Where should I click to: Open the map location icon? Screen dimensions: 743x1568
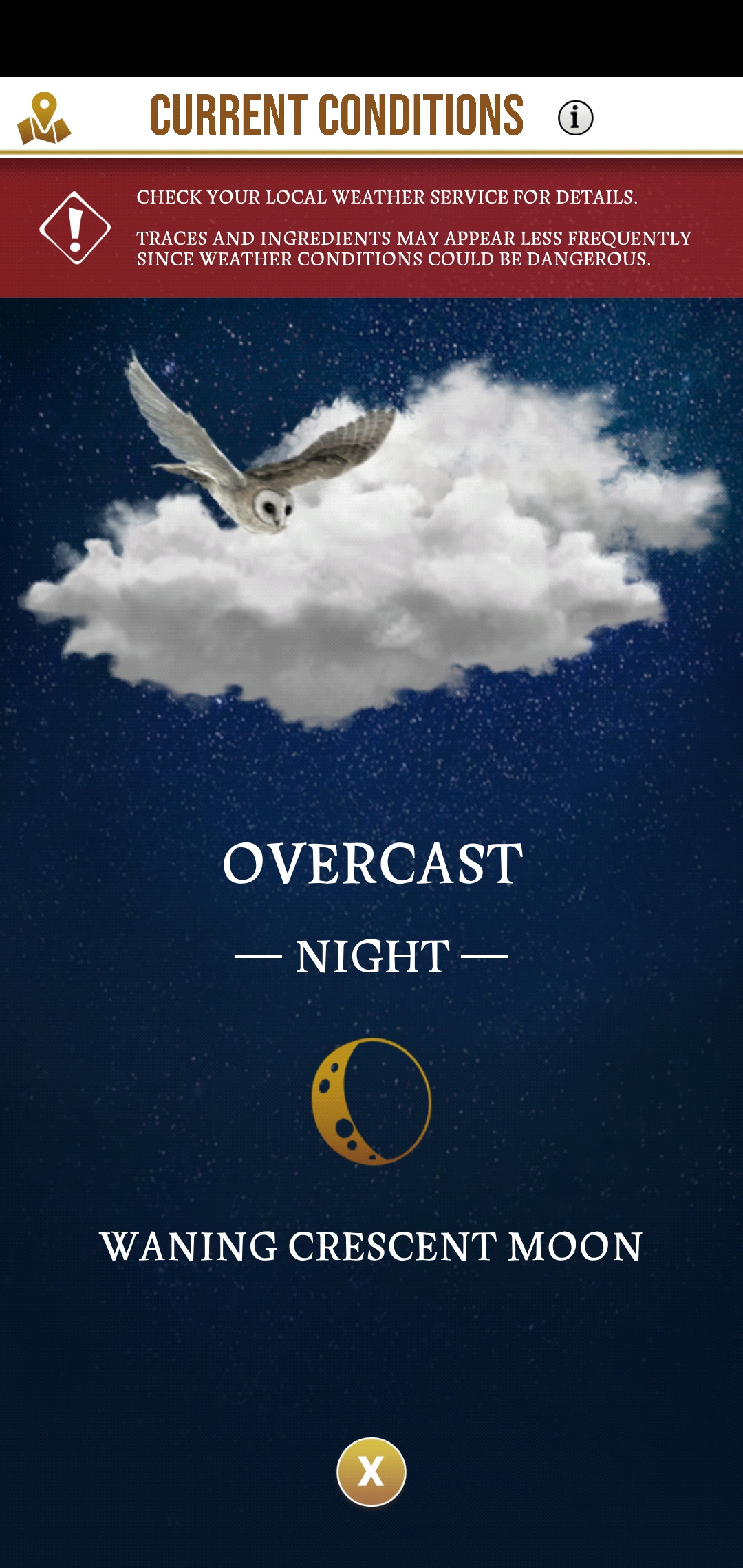click(x=44, y=118)
